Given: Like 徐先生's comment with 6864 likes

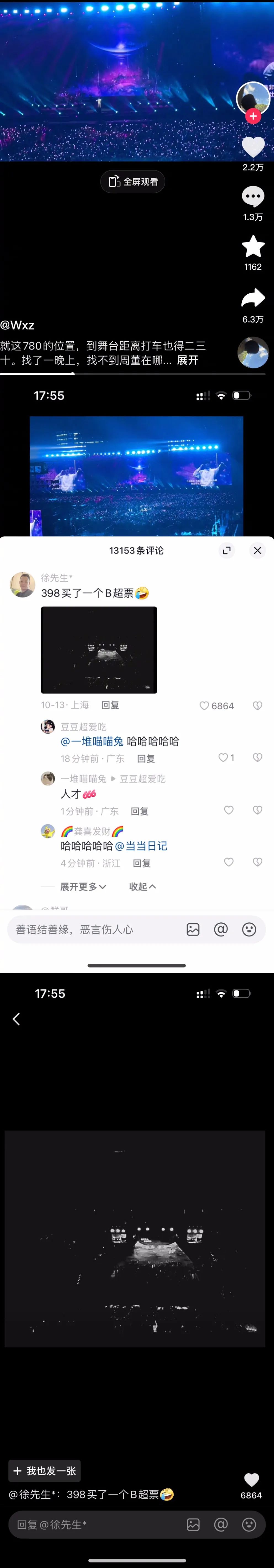Looking at the screenshot, I should [x=205, y=706].
